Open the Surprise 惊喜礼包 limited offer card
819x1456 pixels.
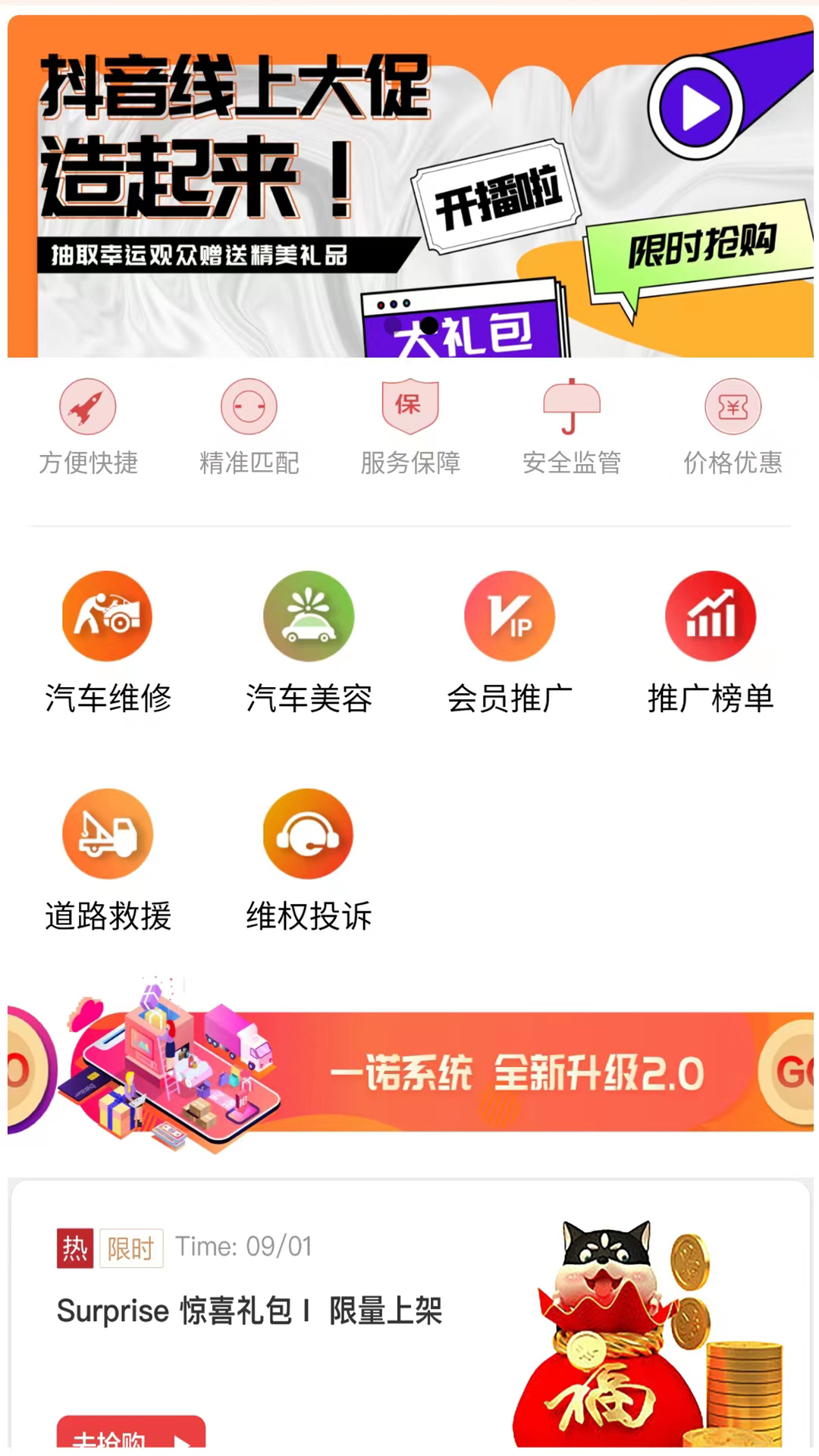(410, 1313)
